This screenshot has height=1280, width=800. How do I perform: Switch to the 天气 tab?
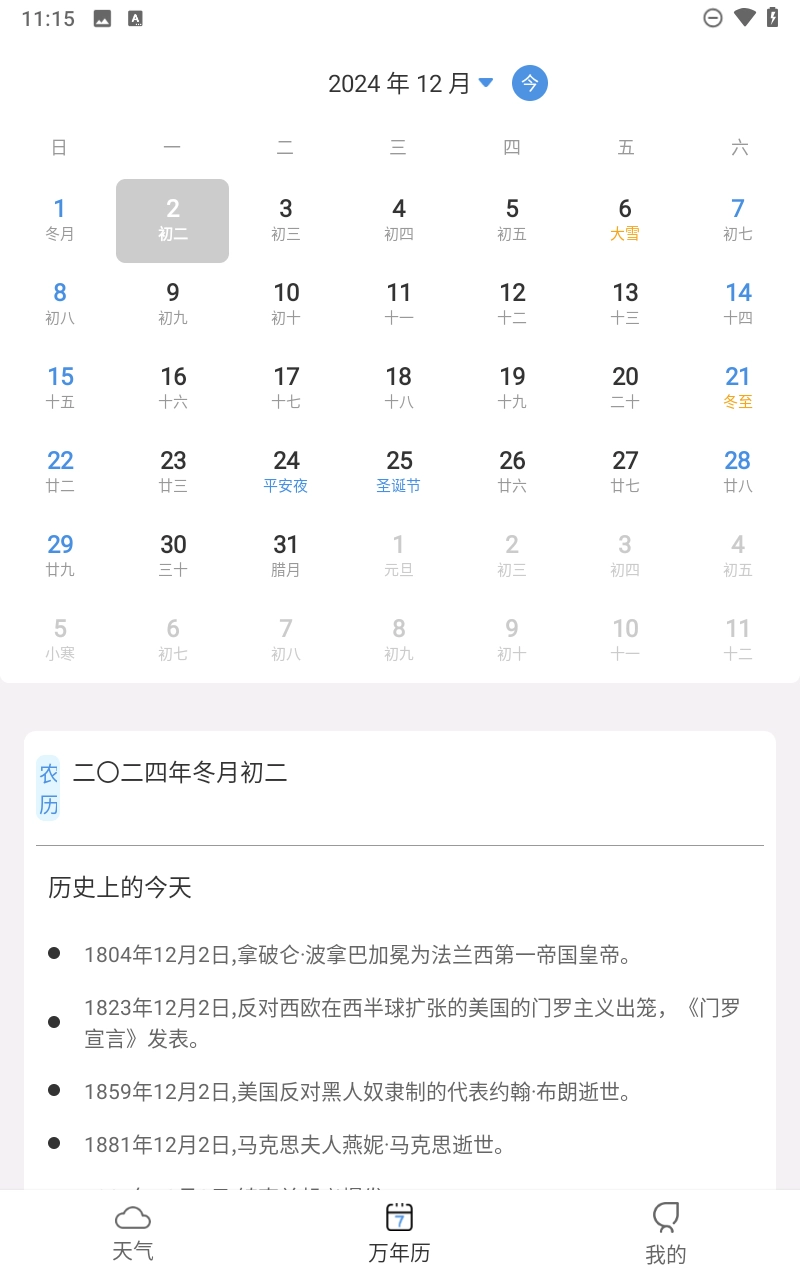[133, 1232]
